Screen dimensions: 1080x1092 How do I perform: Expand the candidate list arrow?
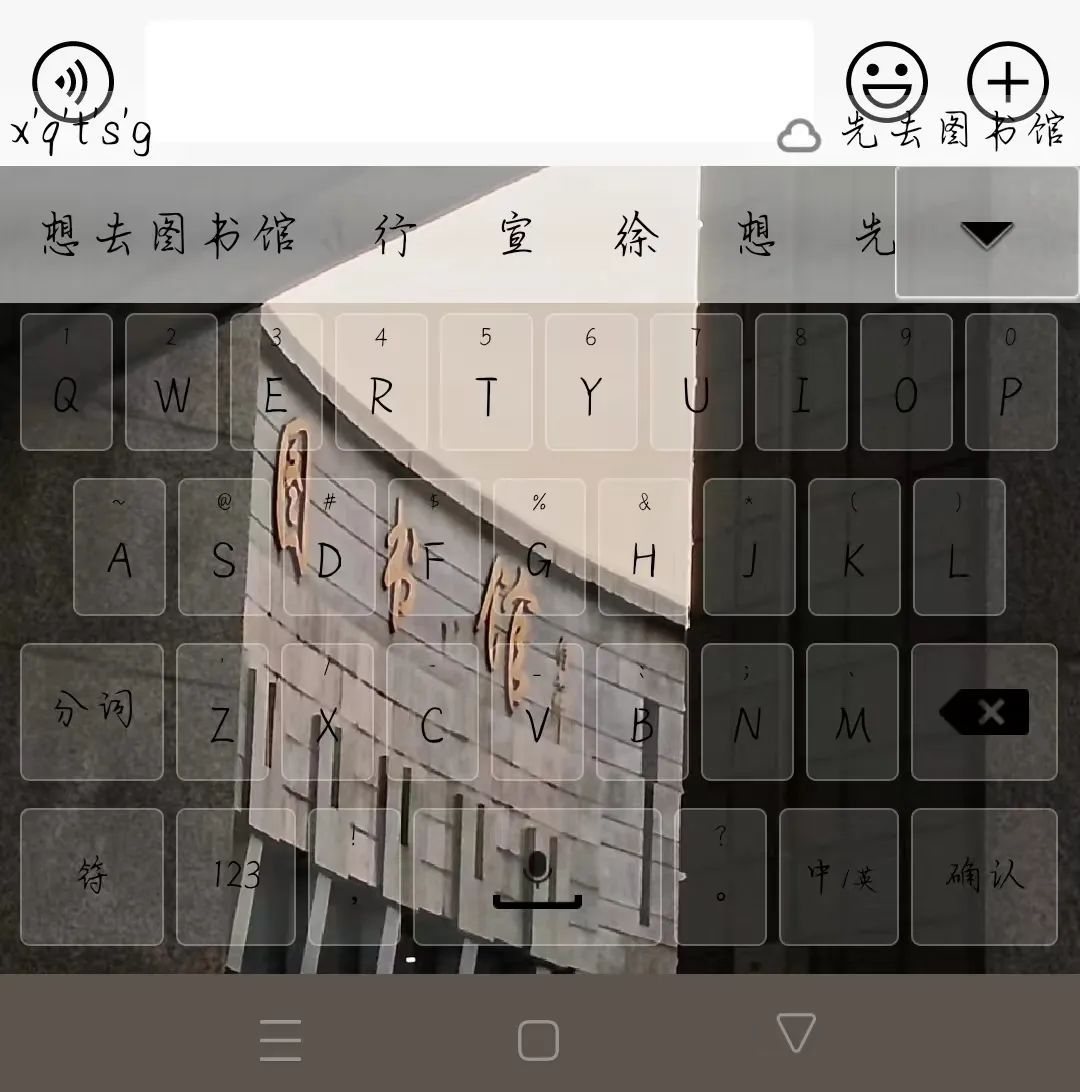(986, 233)
